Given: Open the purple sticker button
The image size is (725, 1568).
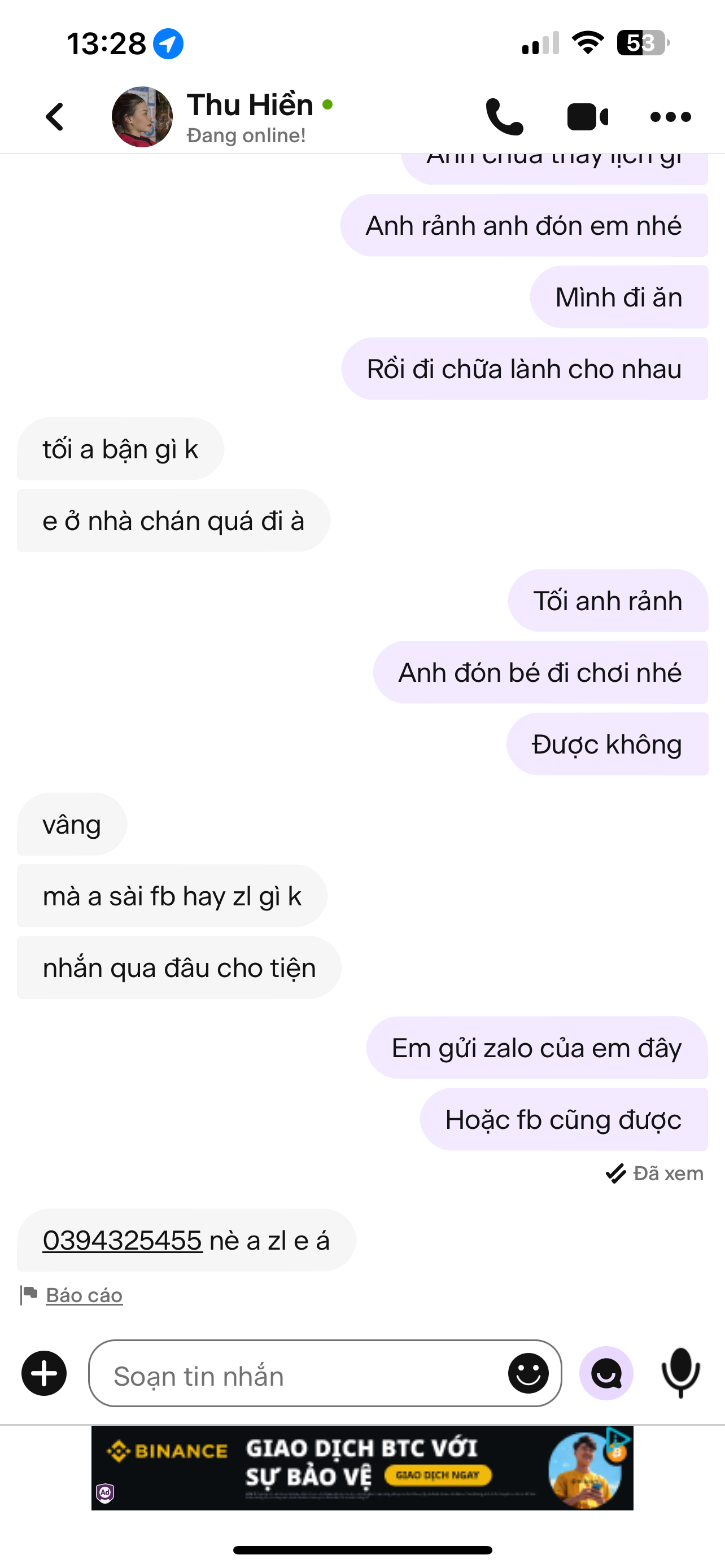Looking at the screenshot, I should [606, 1373].
